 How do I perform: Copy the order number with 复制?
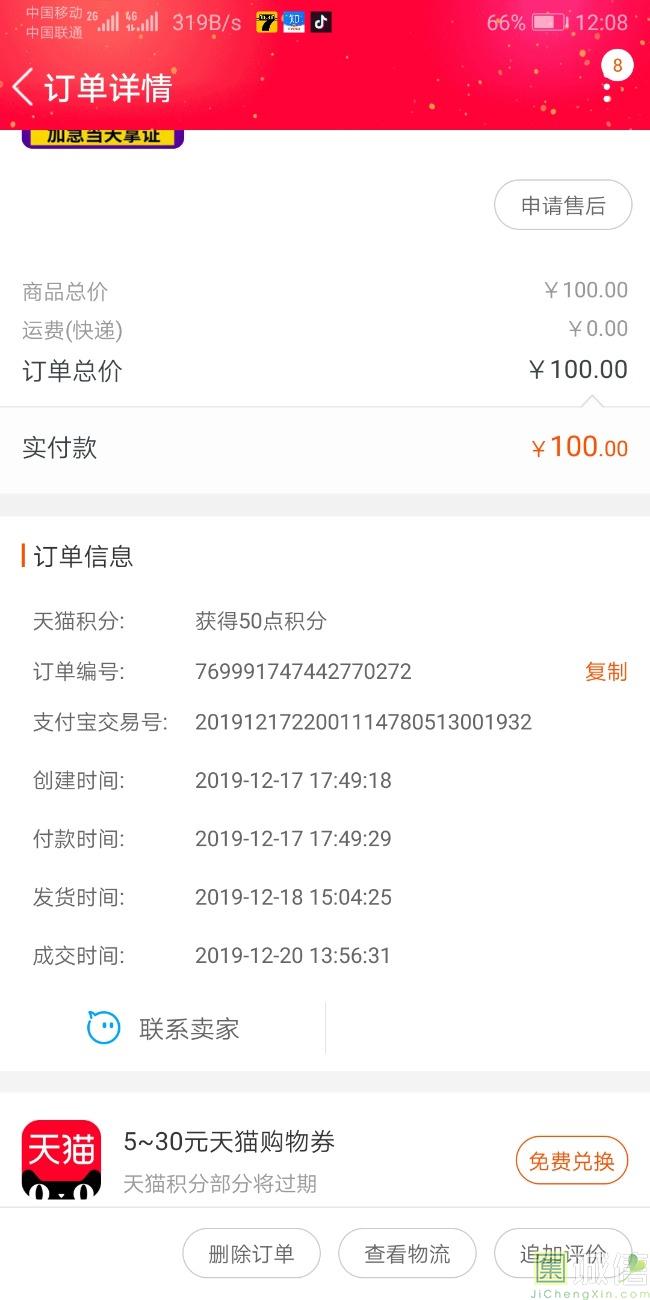605,672
